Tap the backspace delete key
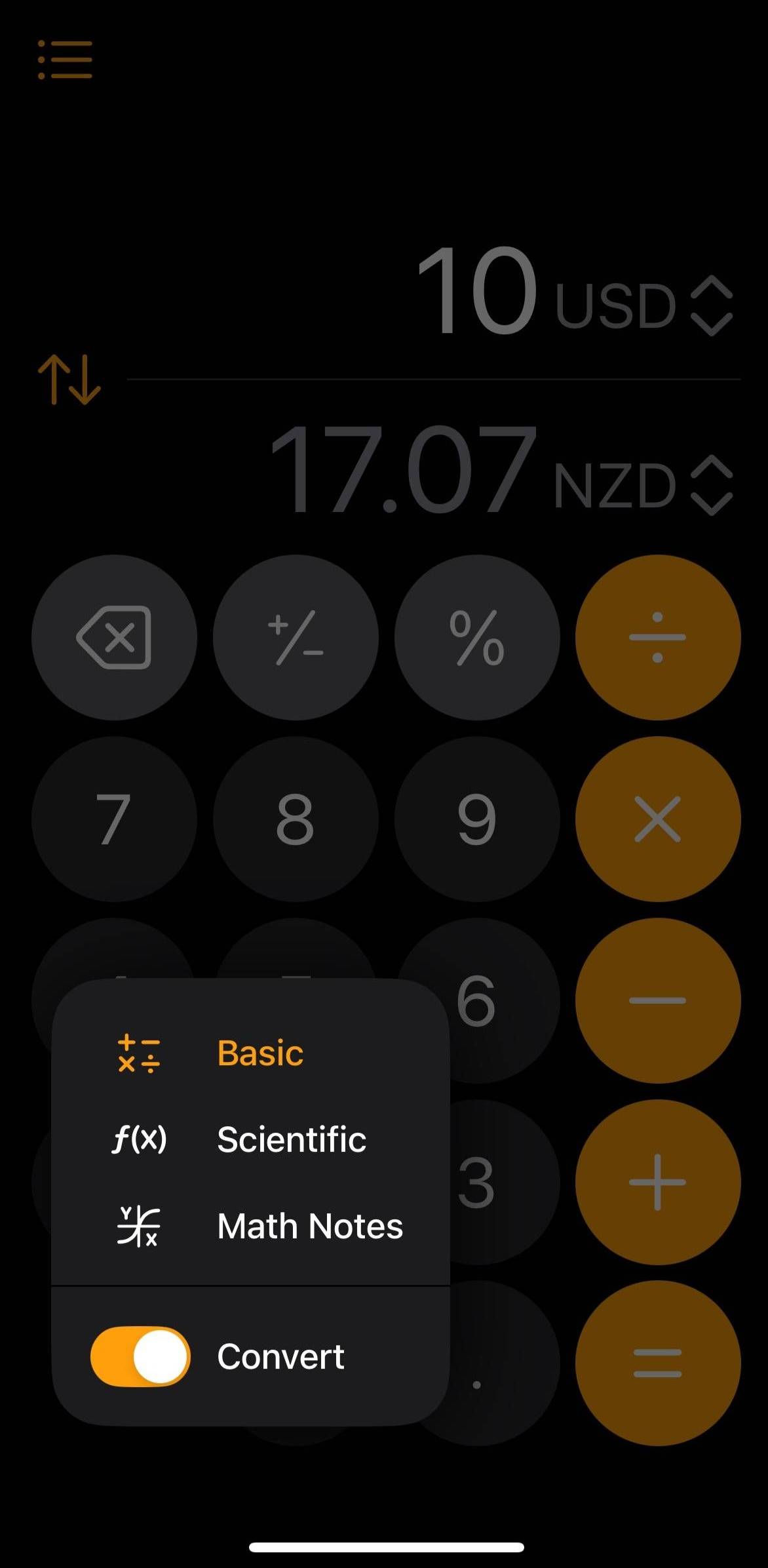This screenshot has width=768, height=1568. (x=114, y=637)
